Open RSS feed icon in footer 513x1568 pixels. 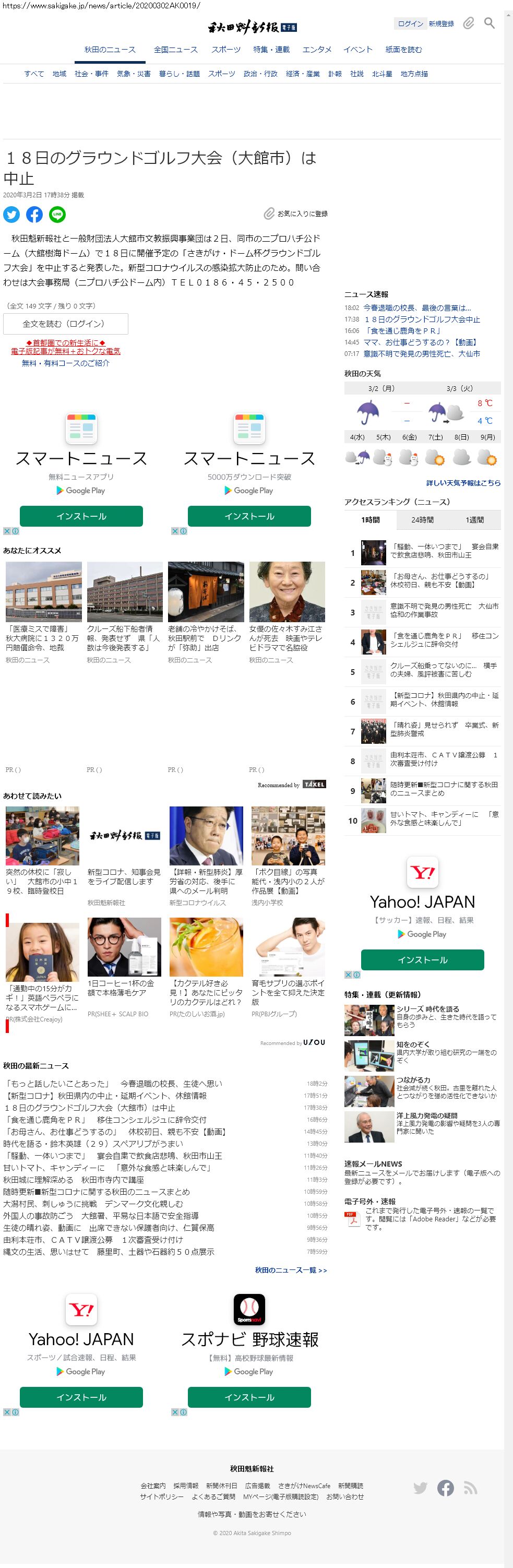tap(470, 1488)
